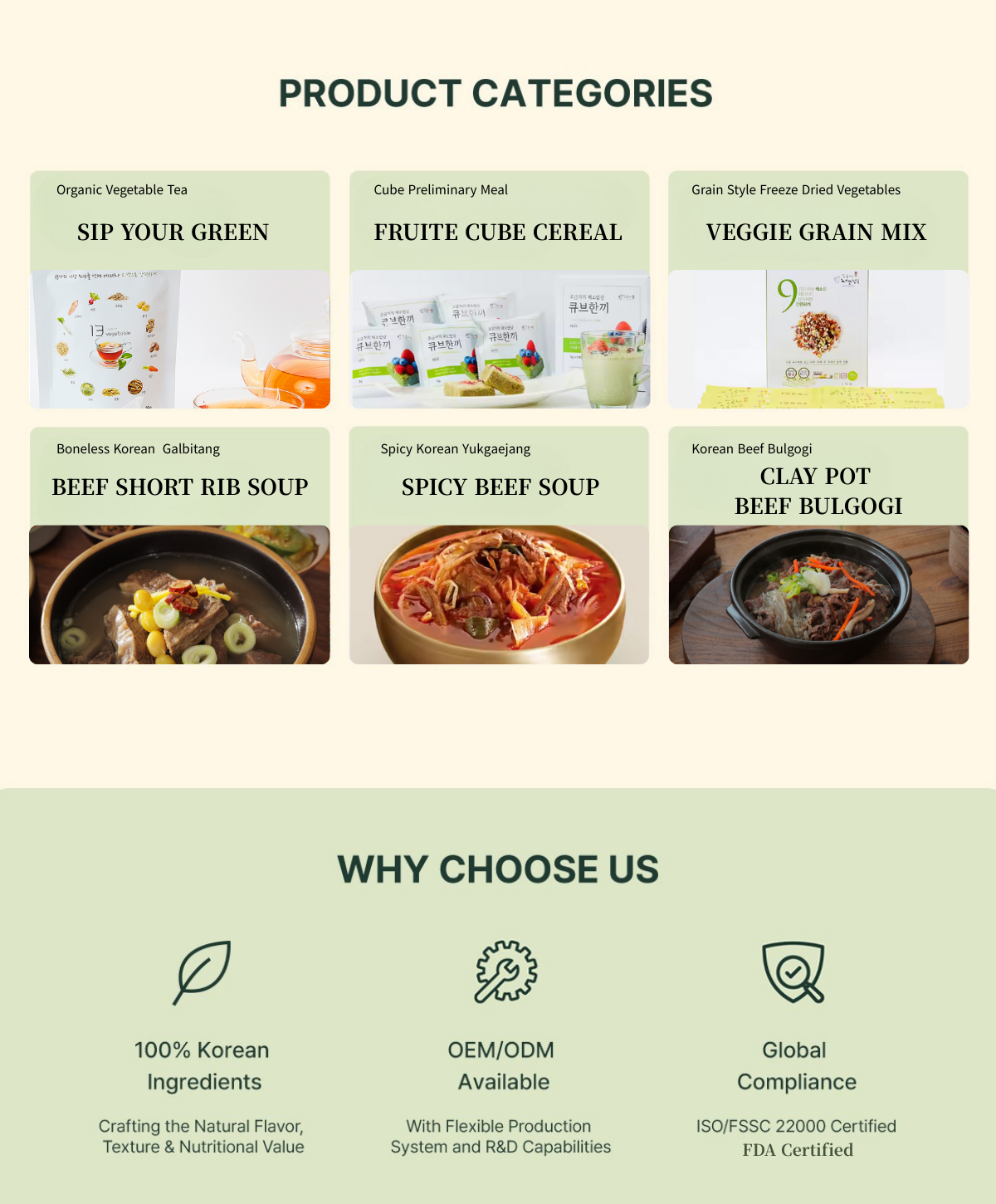
Task: Tap the Spicy Beef Soup card
Action: [500, 546]
